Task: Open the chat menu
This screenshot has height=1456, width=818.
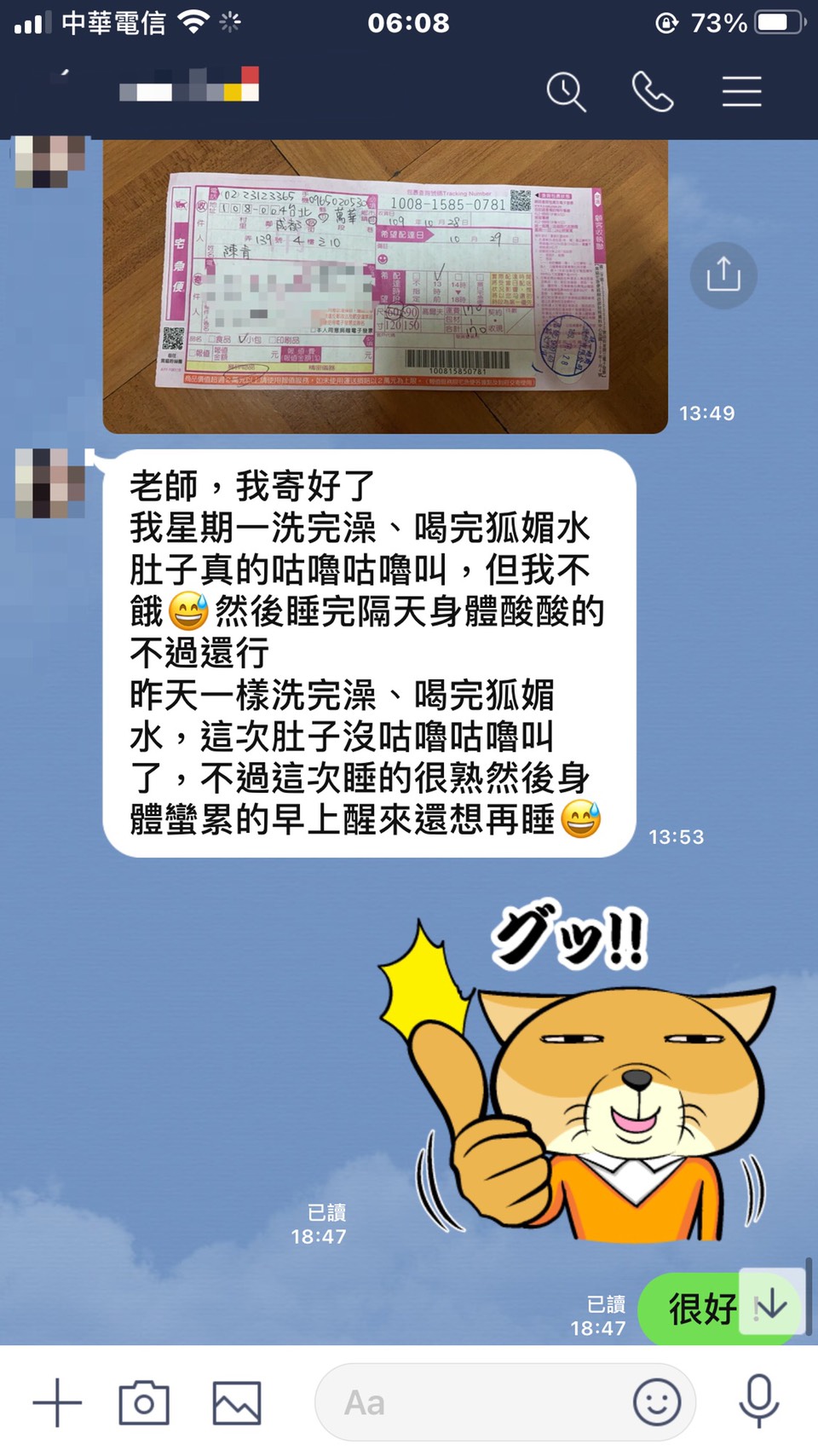Action: point(741,92)
